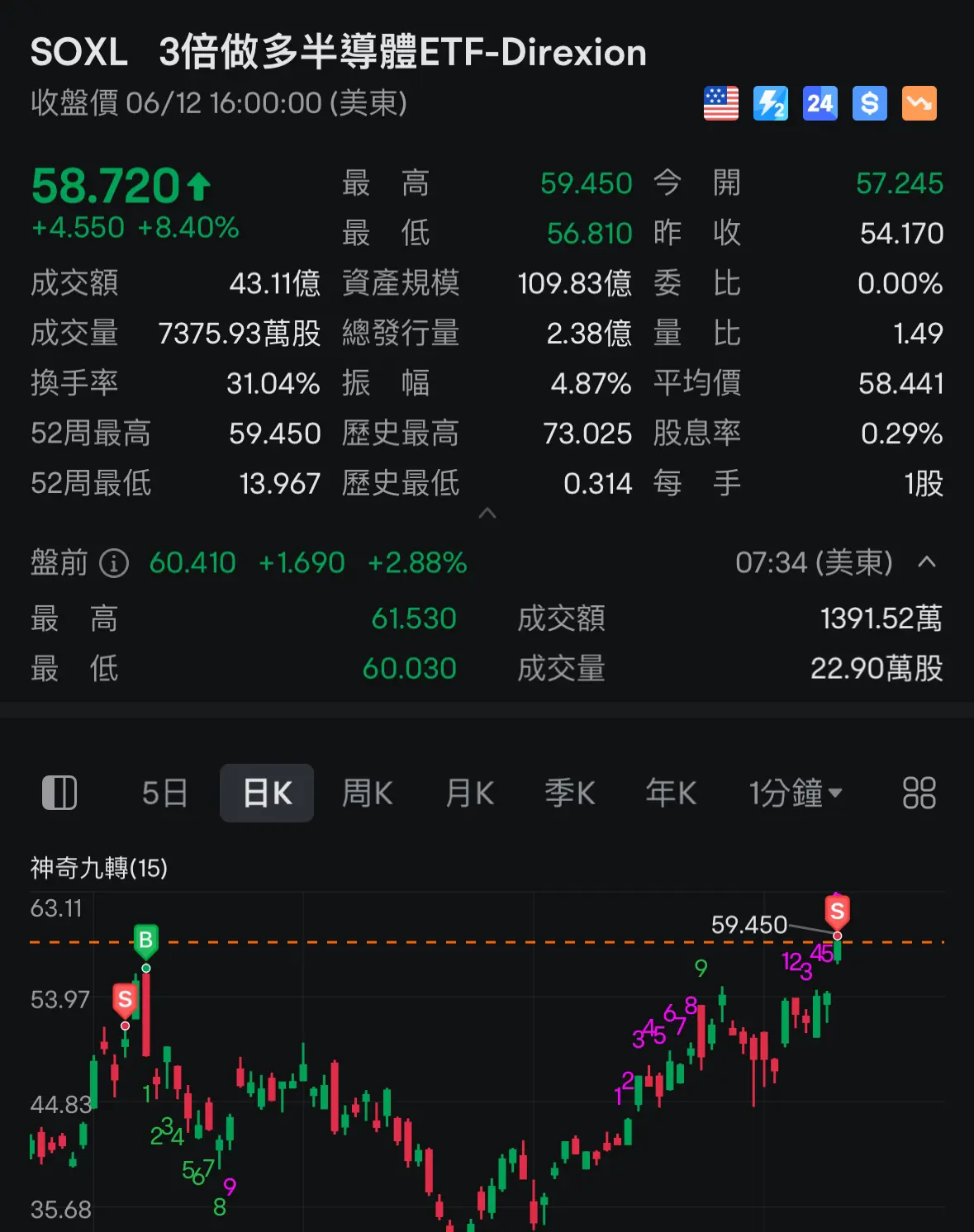974x1232 pixels.
Task: Tap the blue dollar sign badge
Action: click(x=870, y=104)
